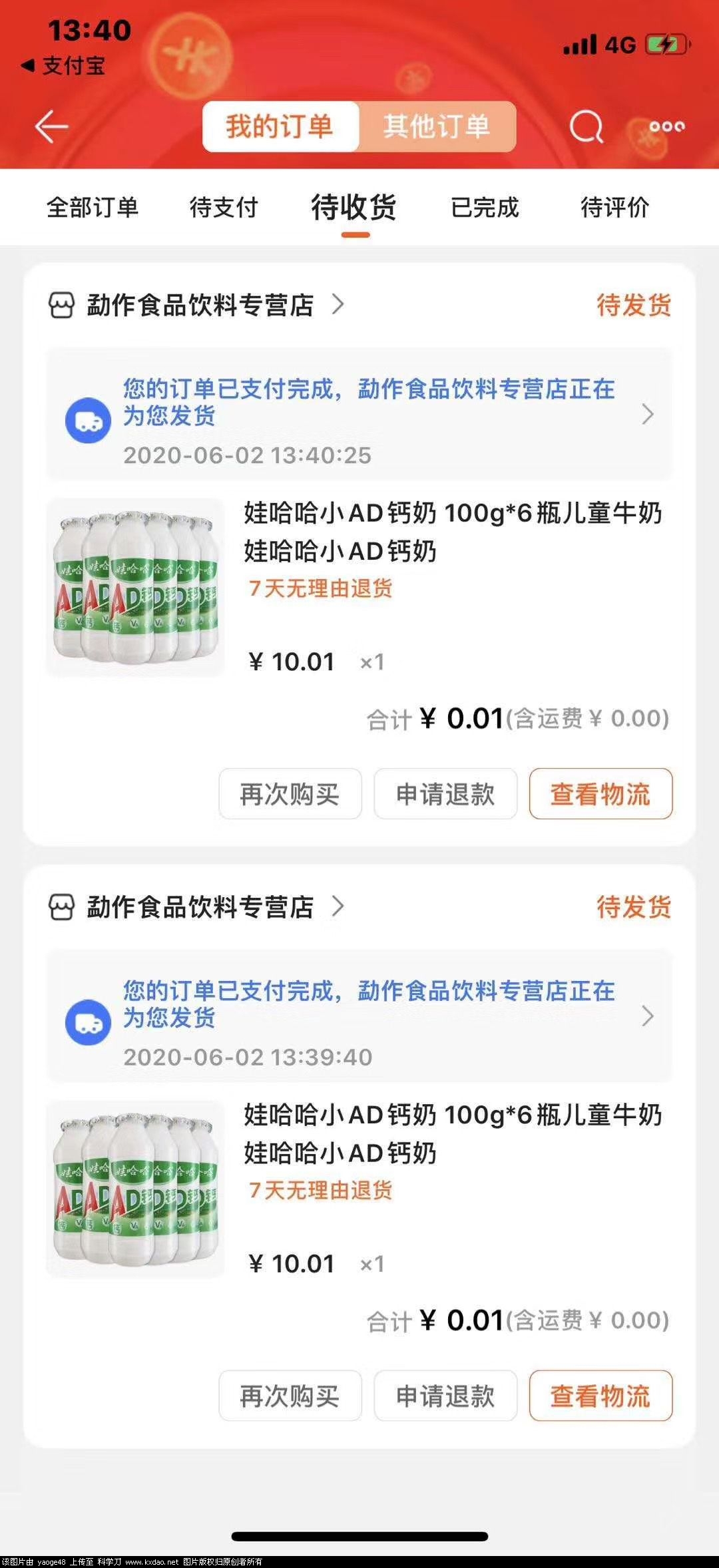Switch to 其他订单 segment

437,126
